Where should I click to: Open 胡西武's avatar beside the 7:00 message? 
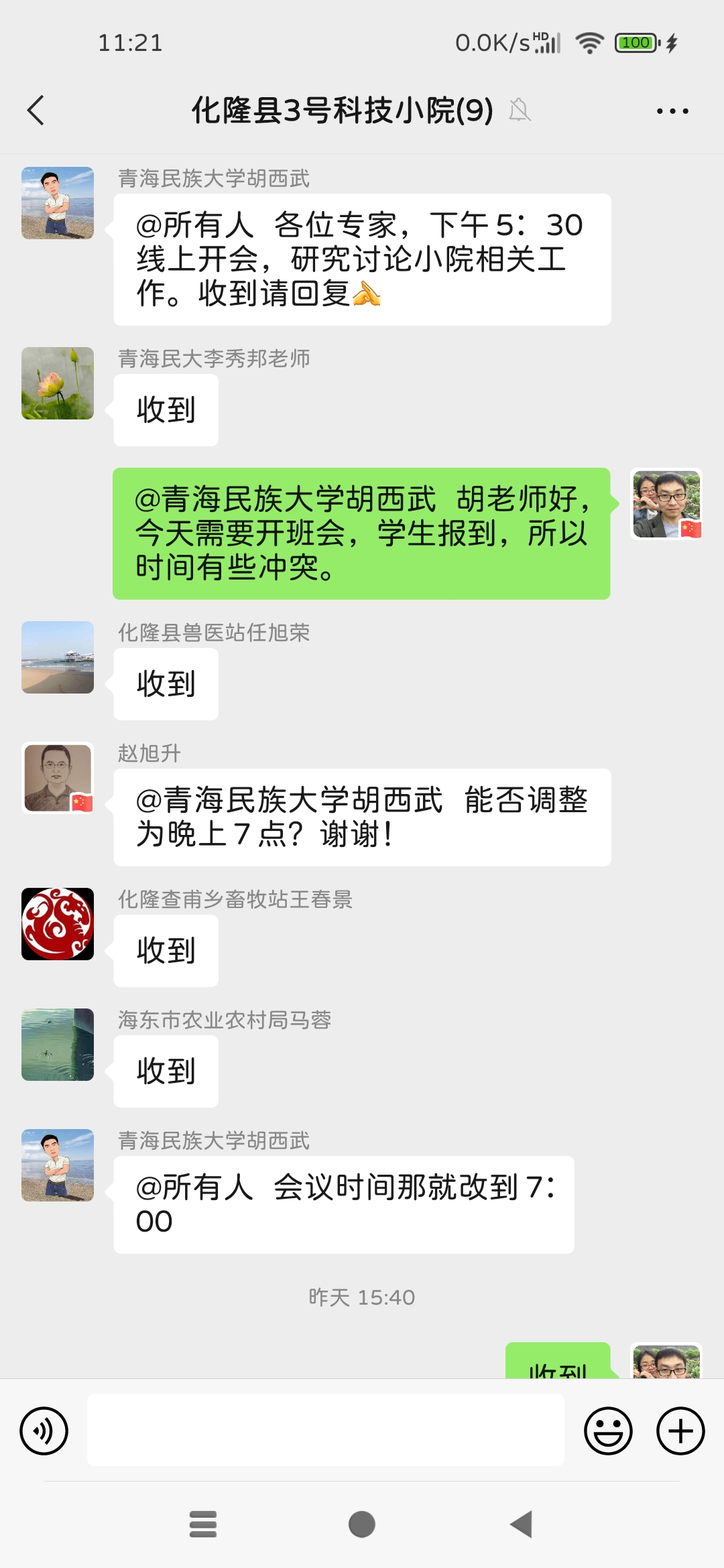pyautogui.click(x=58, y=1165)
